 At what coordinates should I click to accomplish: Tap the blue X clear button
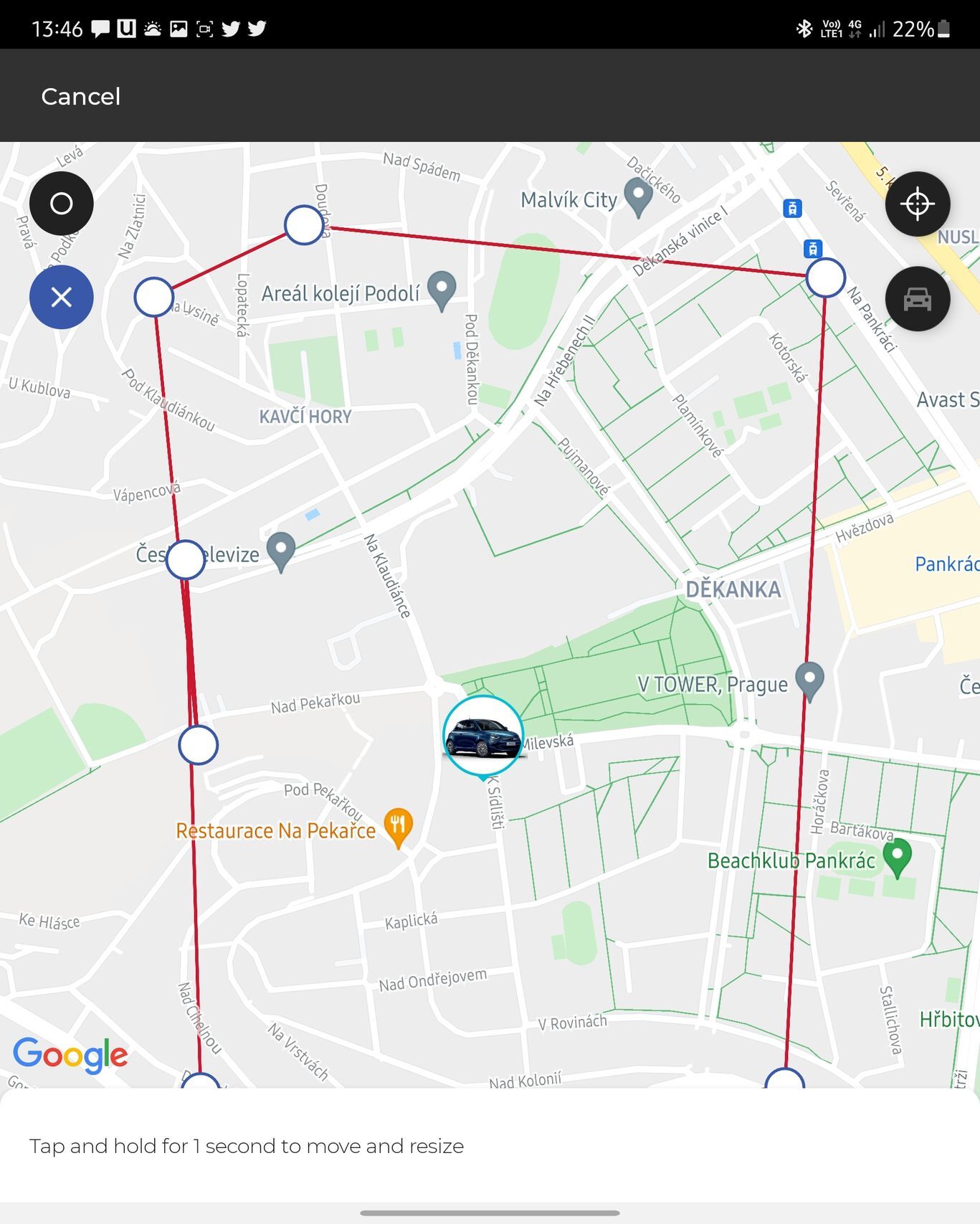[62, 297]
